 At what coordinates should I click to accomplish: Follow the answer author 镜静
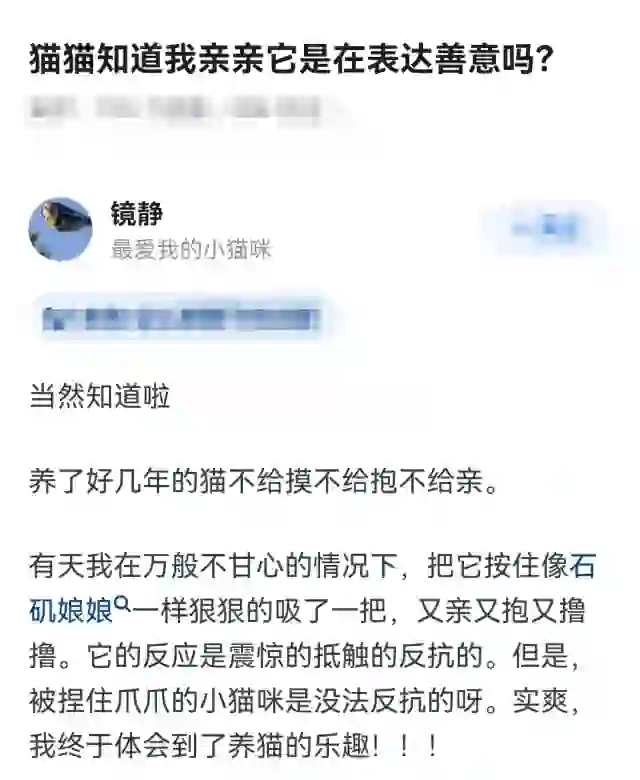[545, 229]
